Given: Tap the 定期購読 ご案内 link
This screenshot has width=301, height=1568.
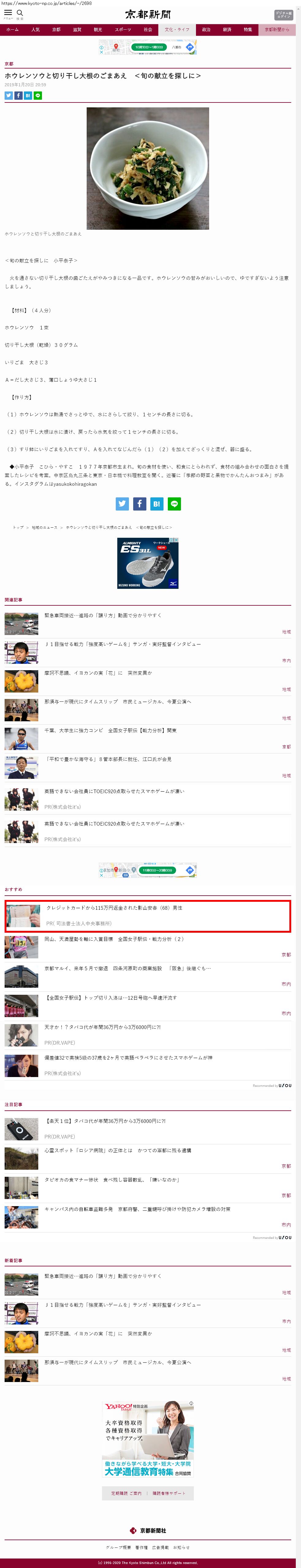Looking at the screenshot, I should (126, 1492).
